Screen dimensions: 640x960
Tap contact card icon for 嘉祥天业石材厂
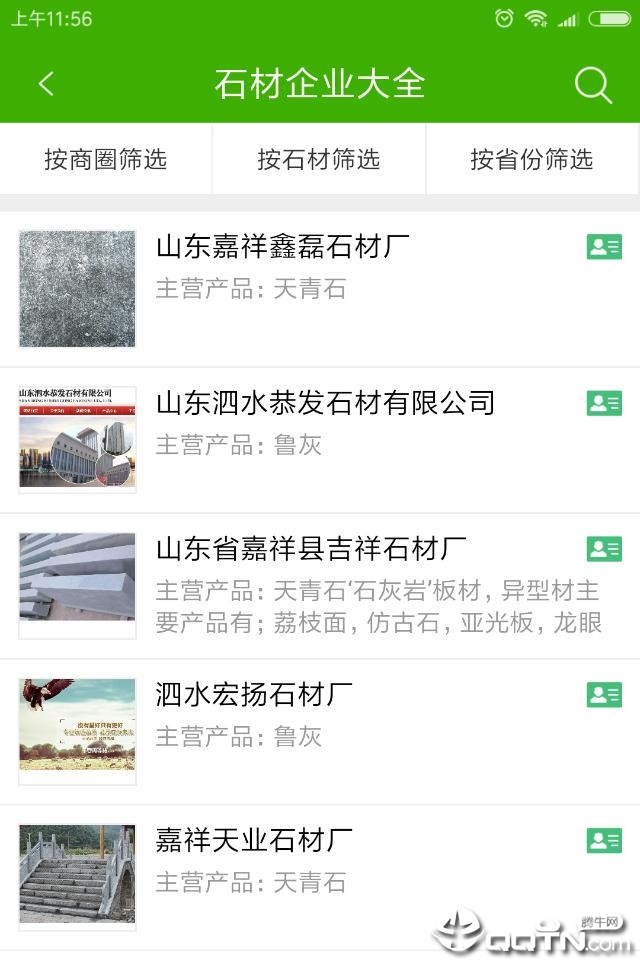(x=604, y=840)
